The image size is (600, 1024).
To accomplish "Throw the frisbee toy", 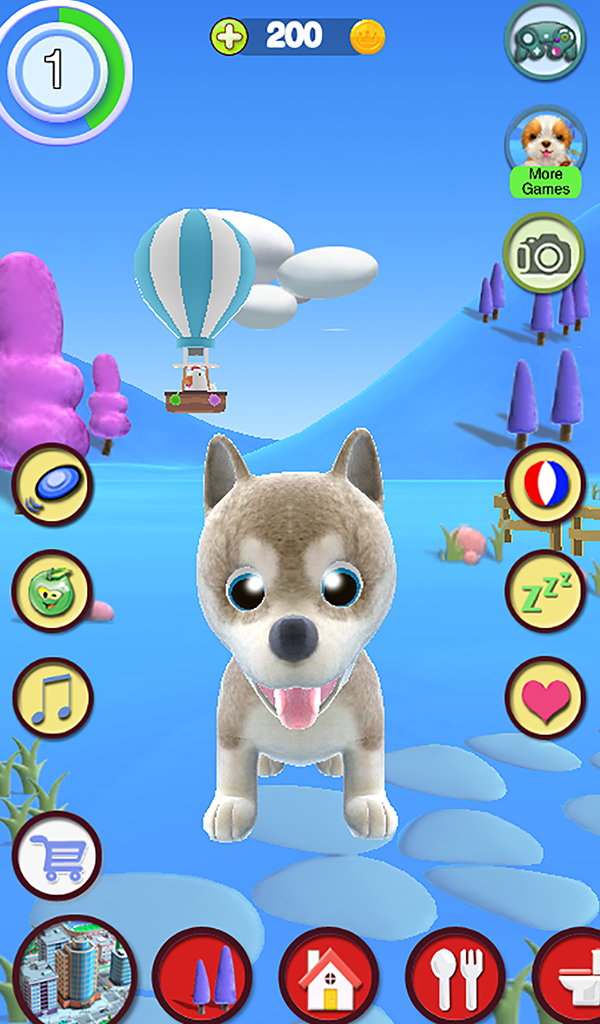I will [52, 485].
